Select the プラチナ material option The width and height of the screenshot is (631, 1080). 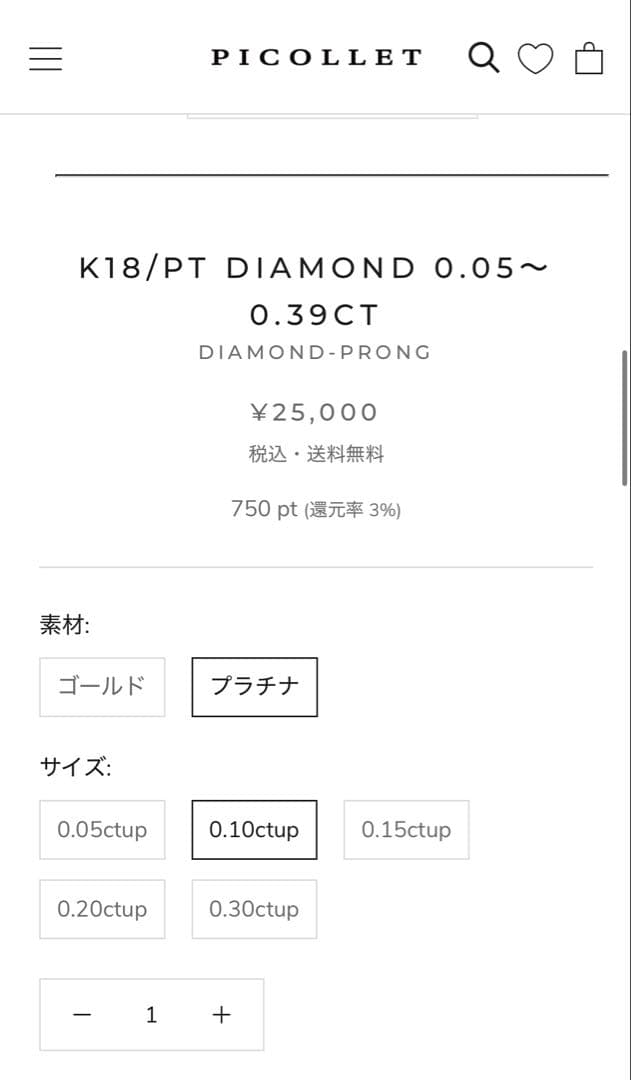point(255,687)
